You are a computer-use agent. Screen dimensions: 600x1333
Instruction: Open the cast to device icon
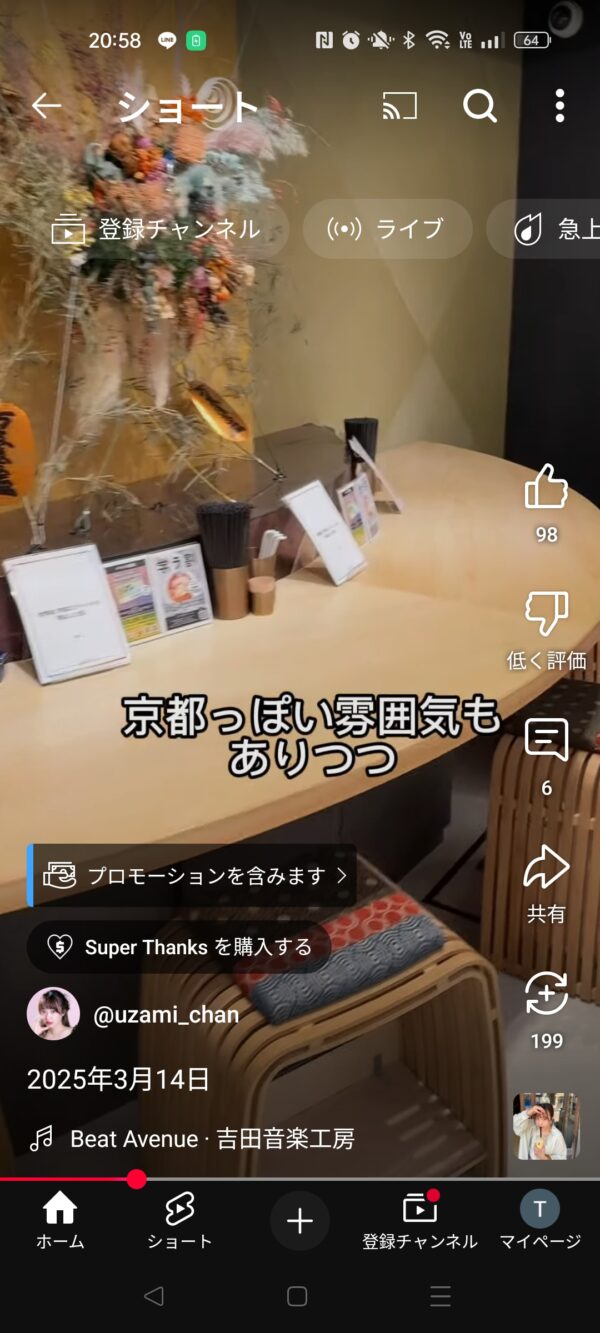399,106
